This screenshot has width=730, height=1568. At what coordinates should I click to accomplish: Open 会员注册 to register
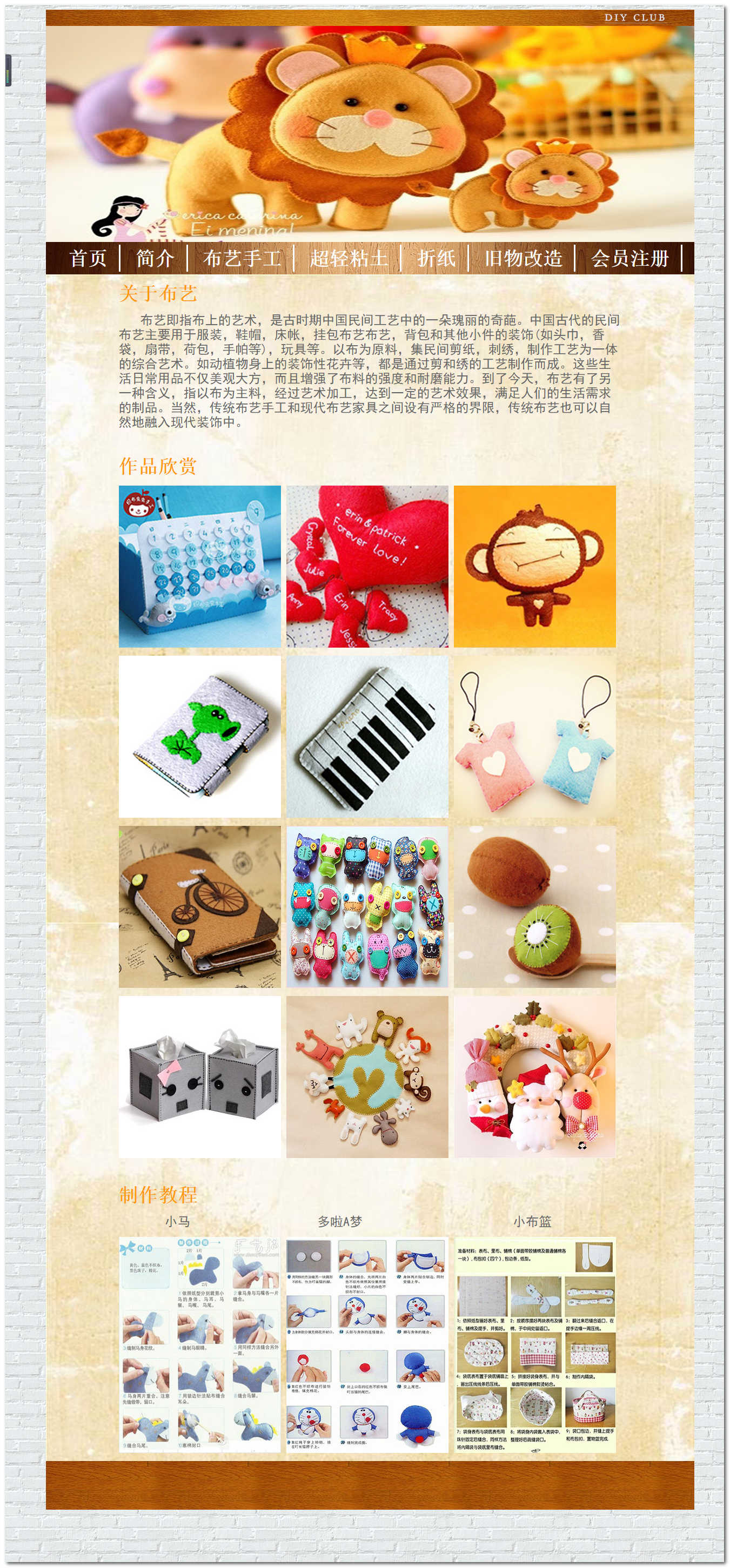(629, 258)
